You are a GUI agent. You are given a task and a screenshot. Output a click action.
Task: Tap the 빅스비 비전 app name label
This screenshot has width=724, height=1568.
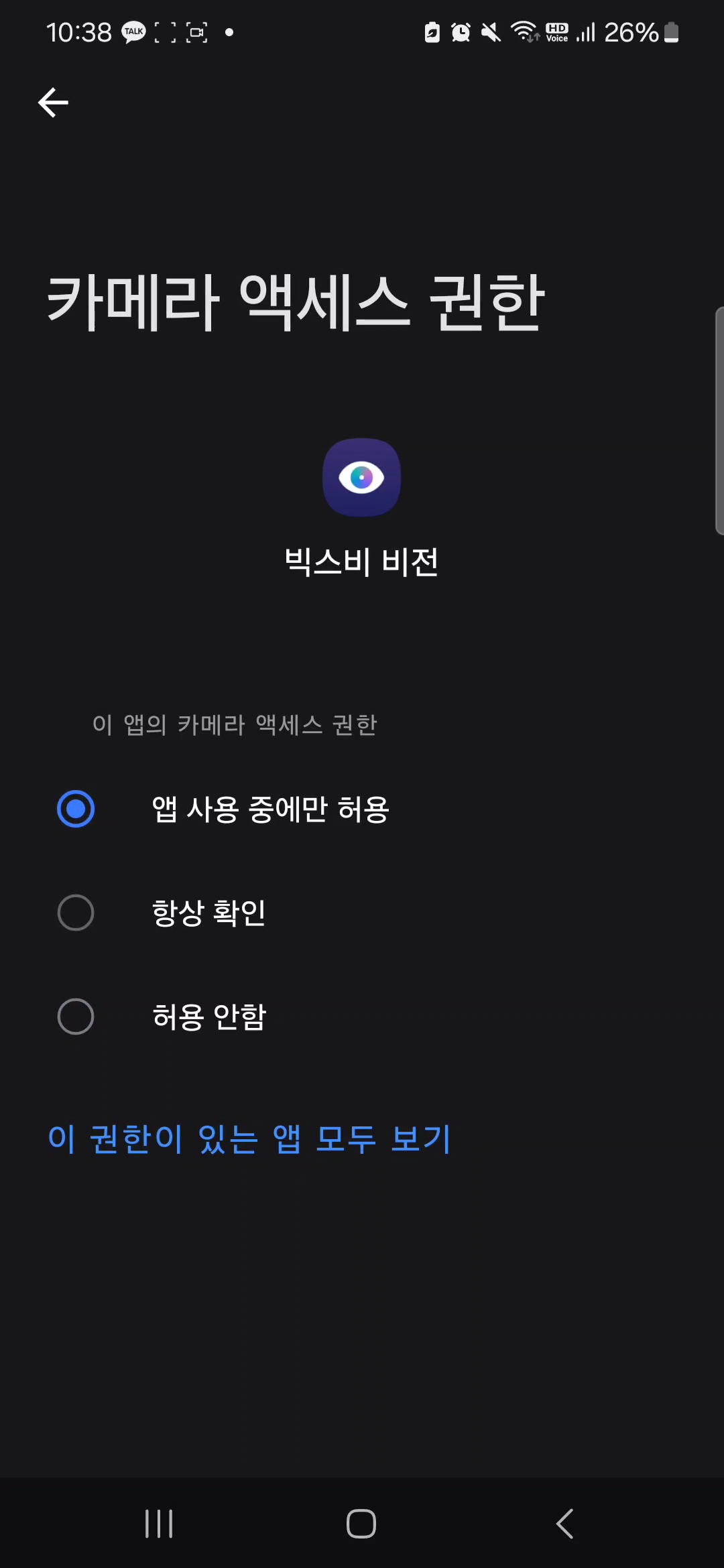point(361,562)
